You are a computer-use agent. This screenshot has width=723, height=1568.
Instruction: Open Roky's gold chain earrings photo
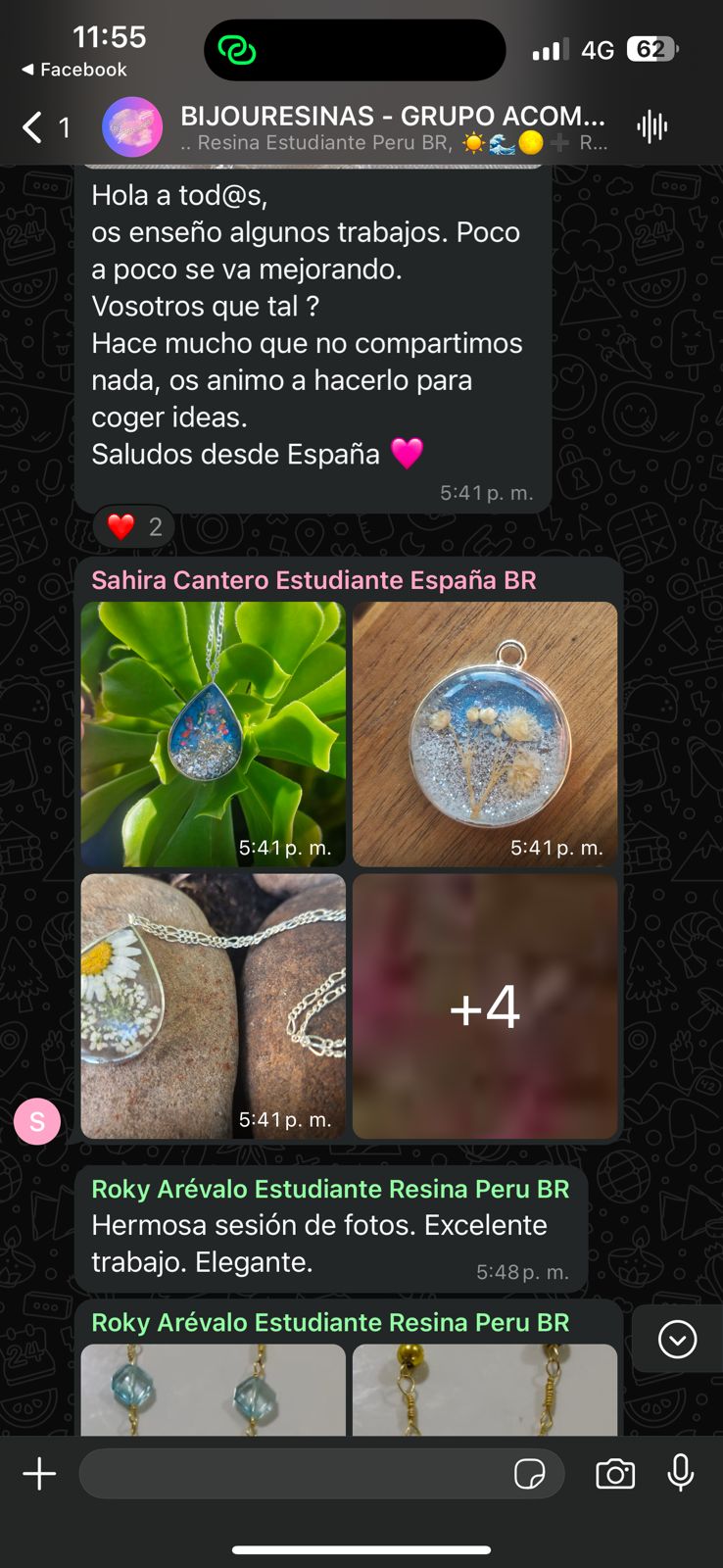click(485, 1390)
